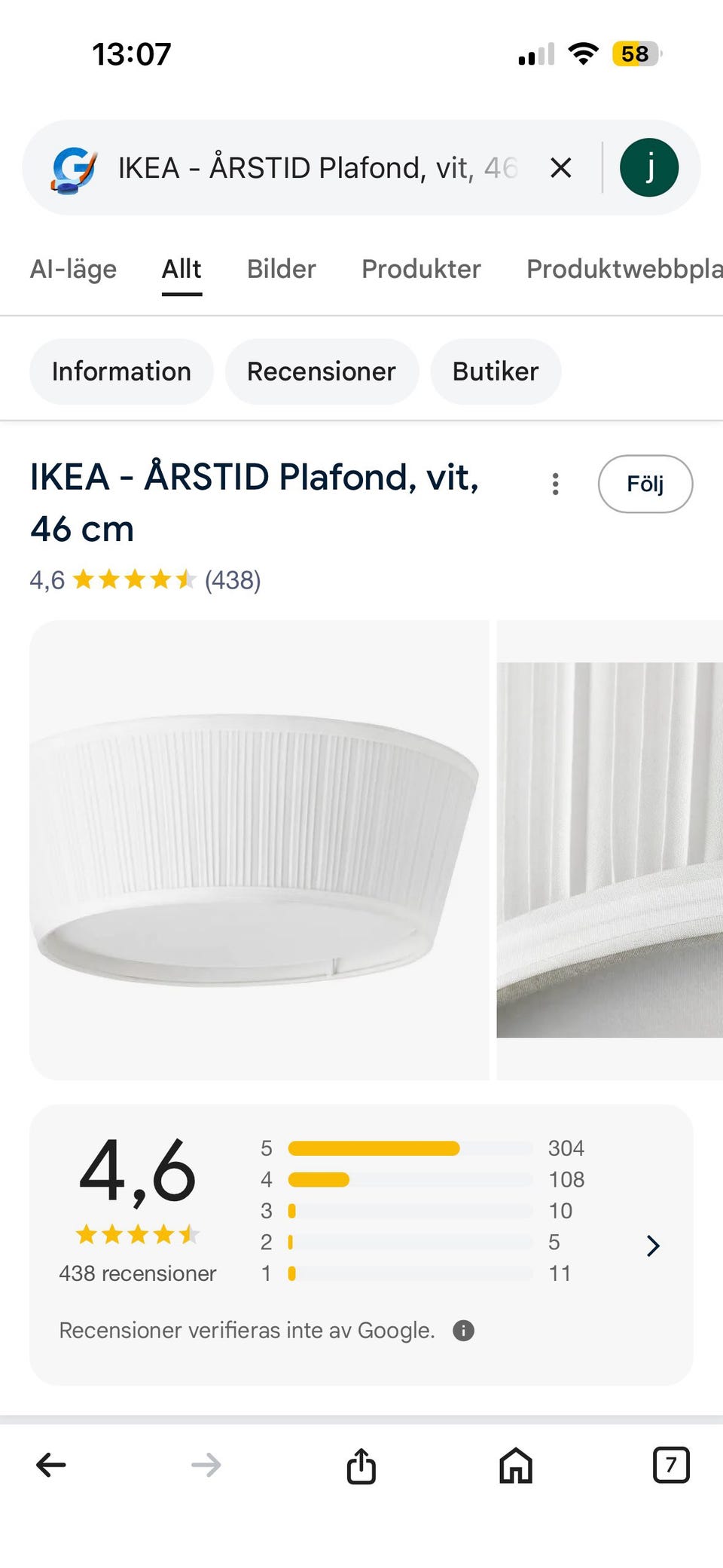Open the Produktwebbplatser tab
The width and height of the screenshot is (723, 1568).
(x=624, y=269)
